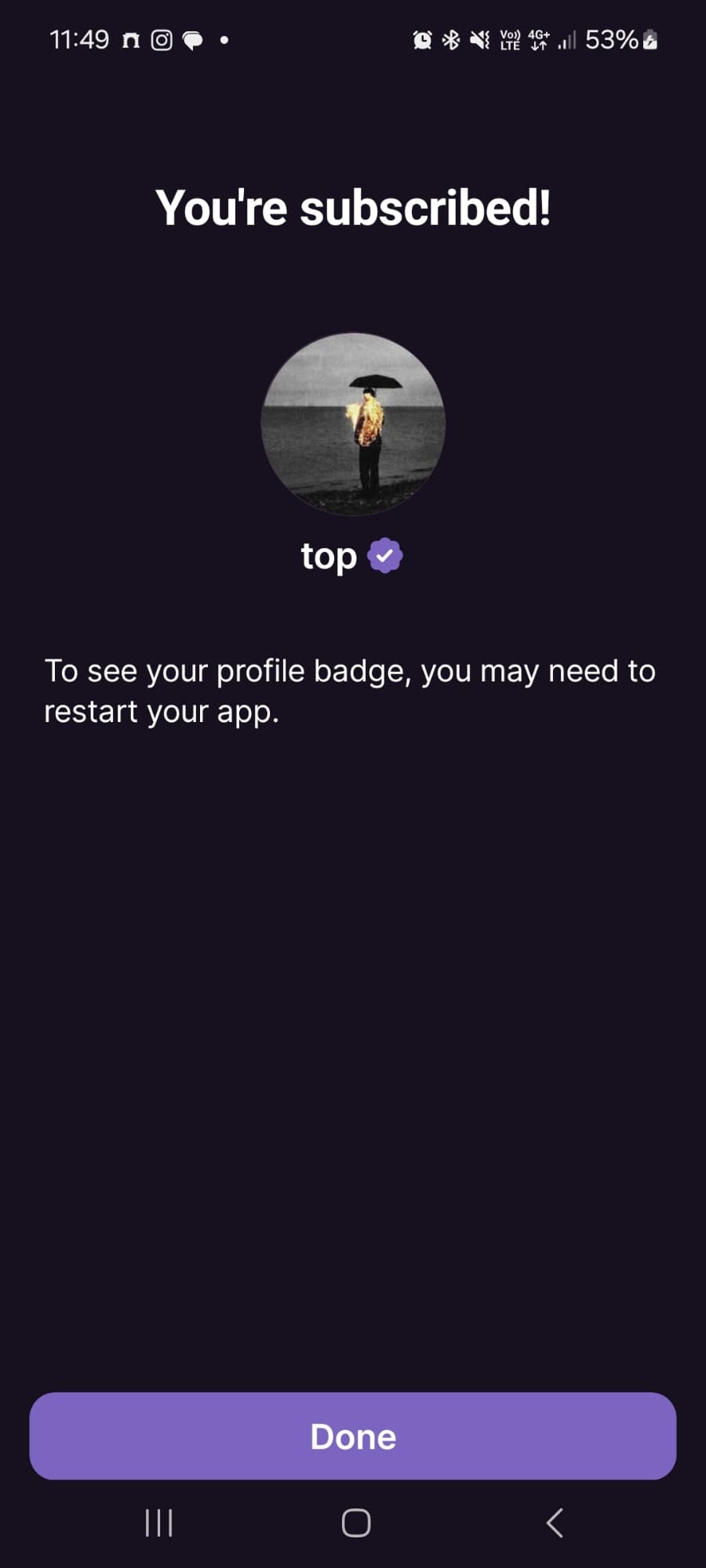Go back using the navigation bar
706x1568 pixels.
(x=555, y=1523)
